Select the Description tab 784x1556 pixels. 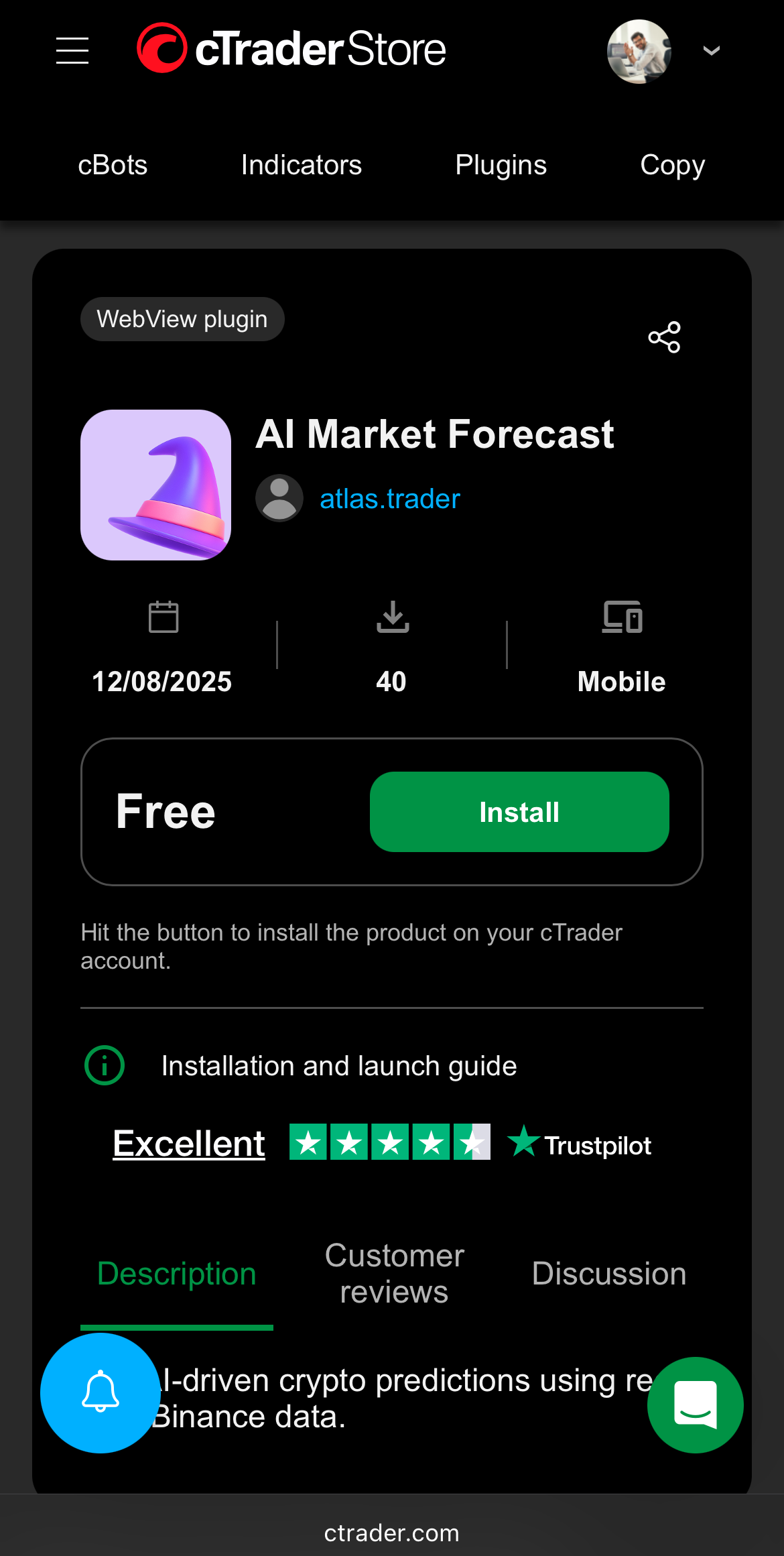click(x=177, y=1274)
